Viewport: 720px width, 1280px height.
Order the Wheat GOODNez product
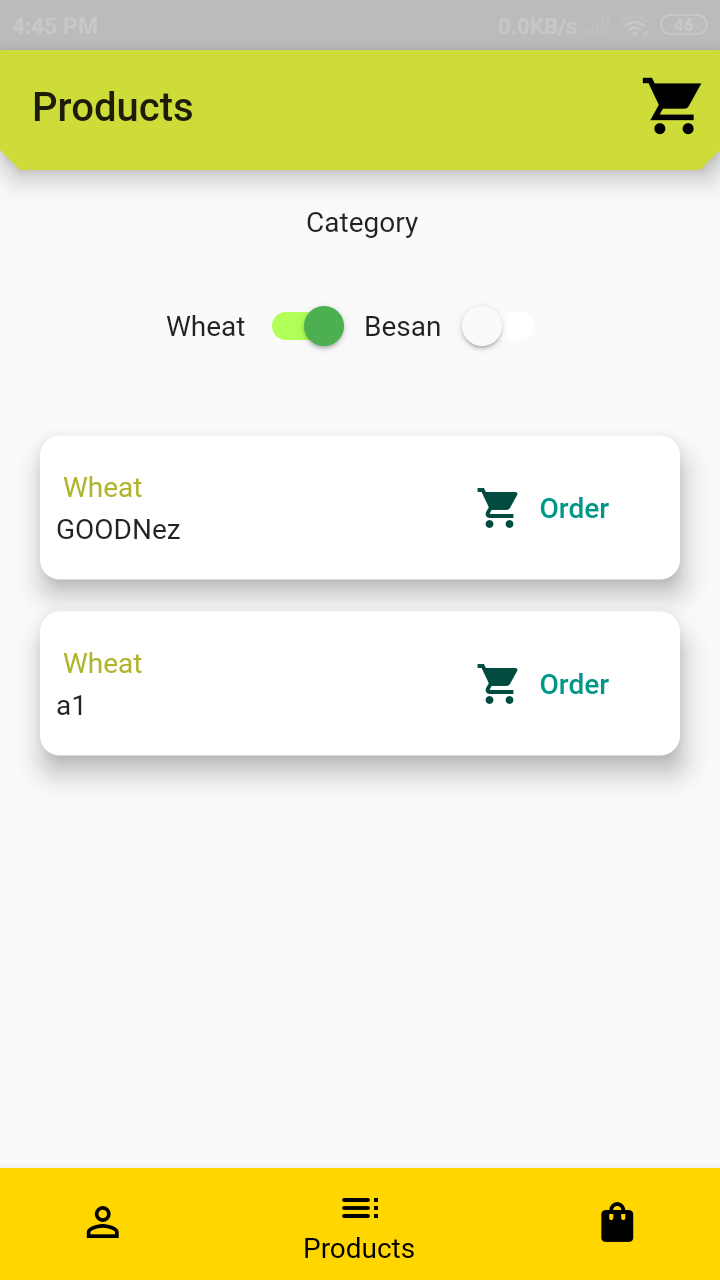[574, 507]
